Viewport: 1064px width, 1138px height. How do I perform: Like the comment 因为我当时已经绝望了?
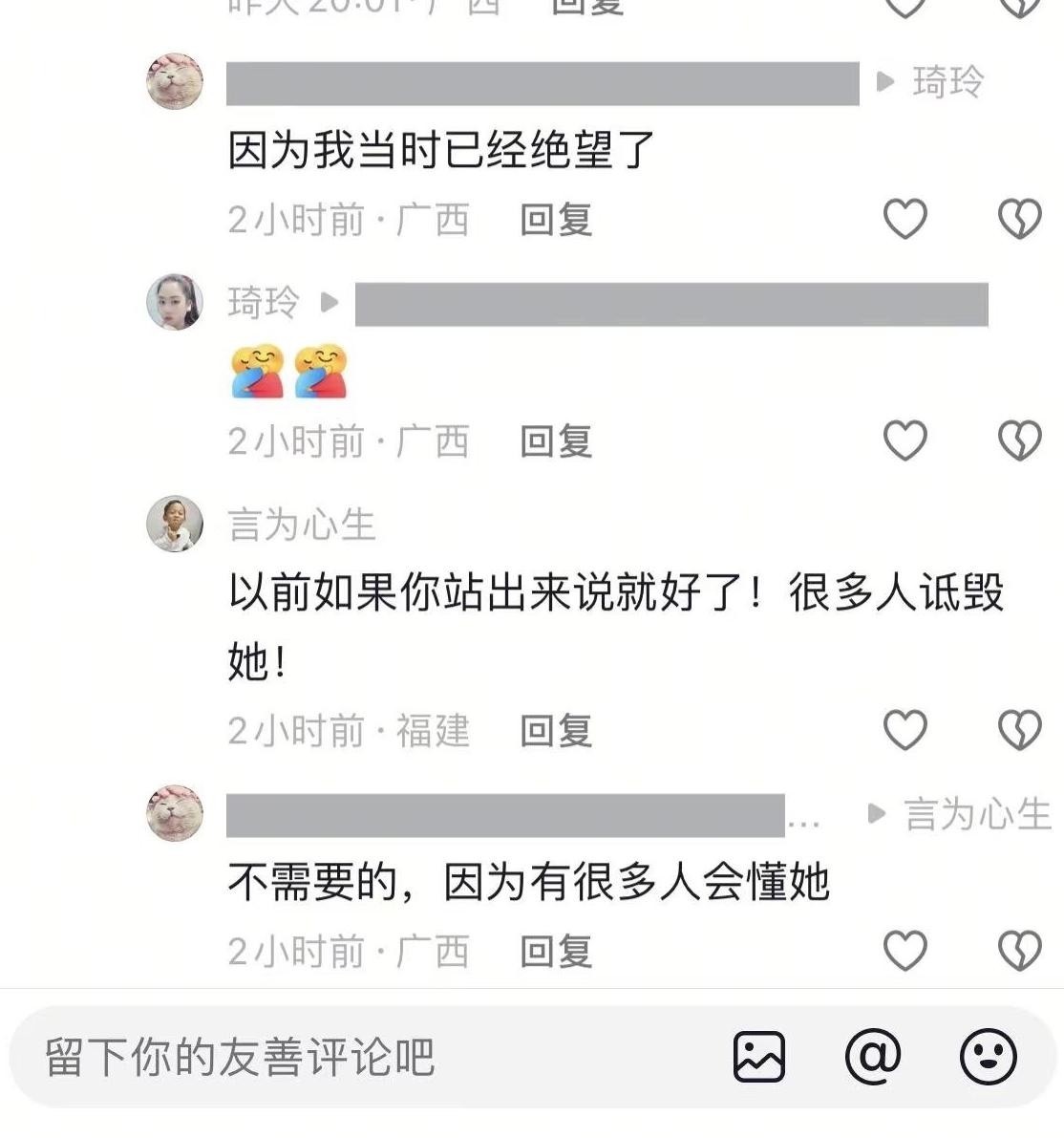(904, 219)
